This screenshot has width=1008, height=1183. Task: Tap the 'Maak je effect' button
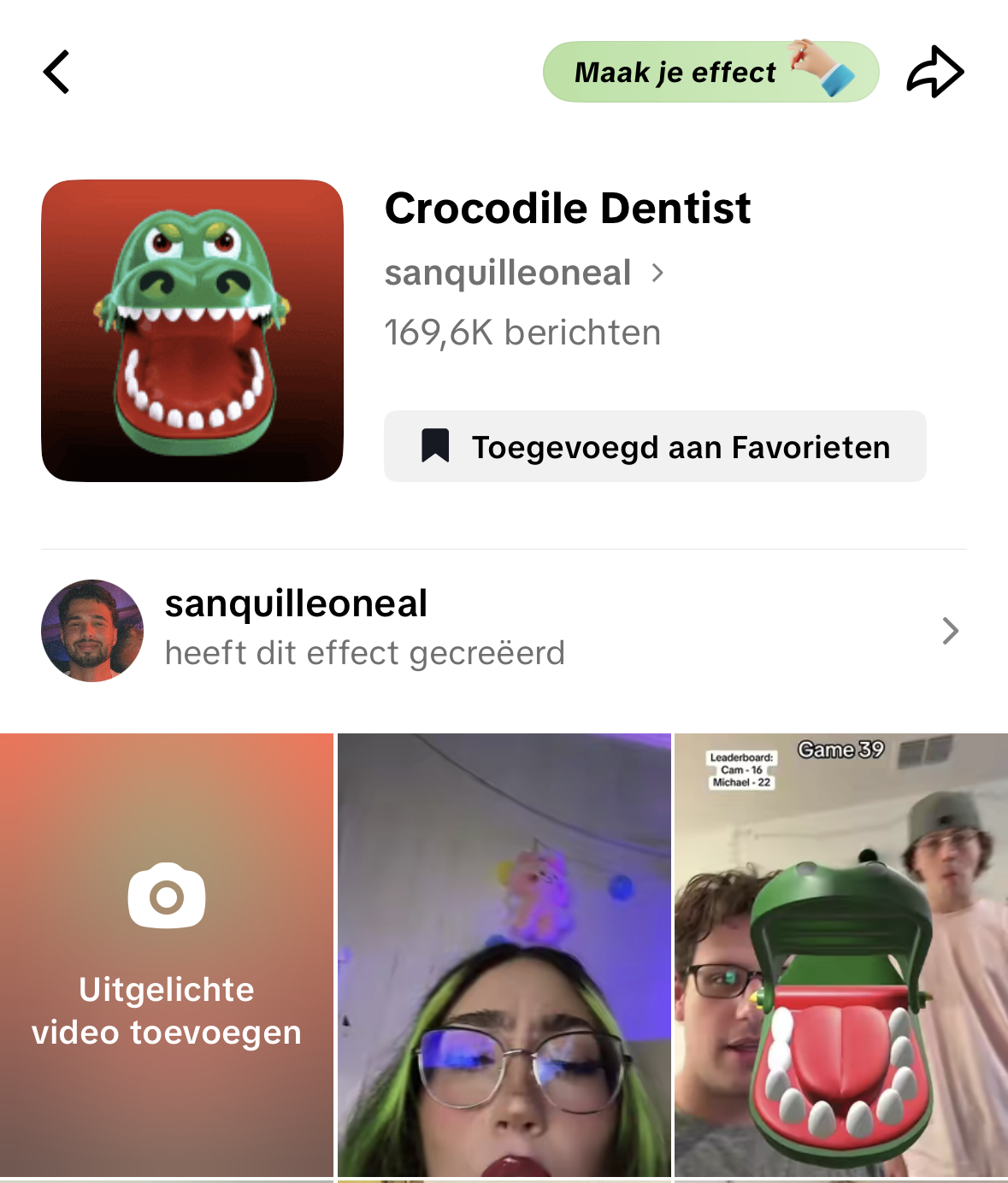(710, 72)
